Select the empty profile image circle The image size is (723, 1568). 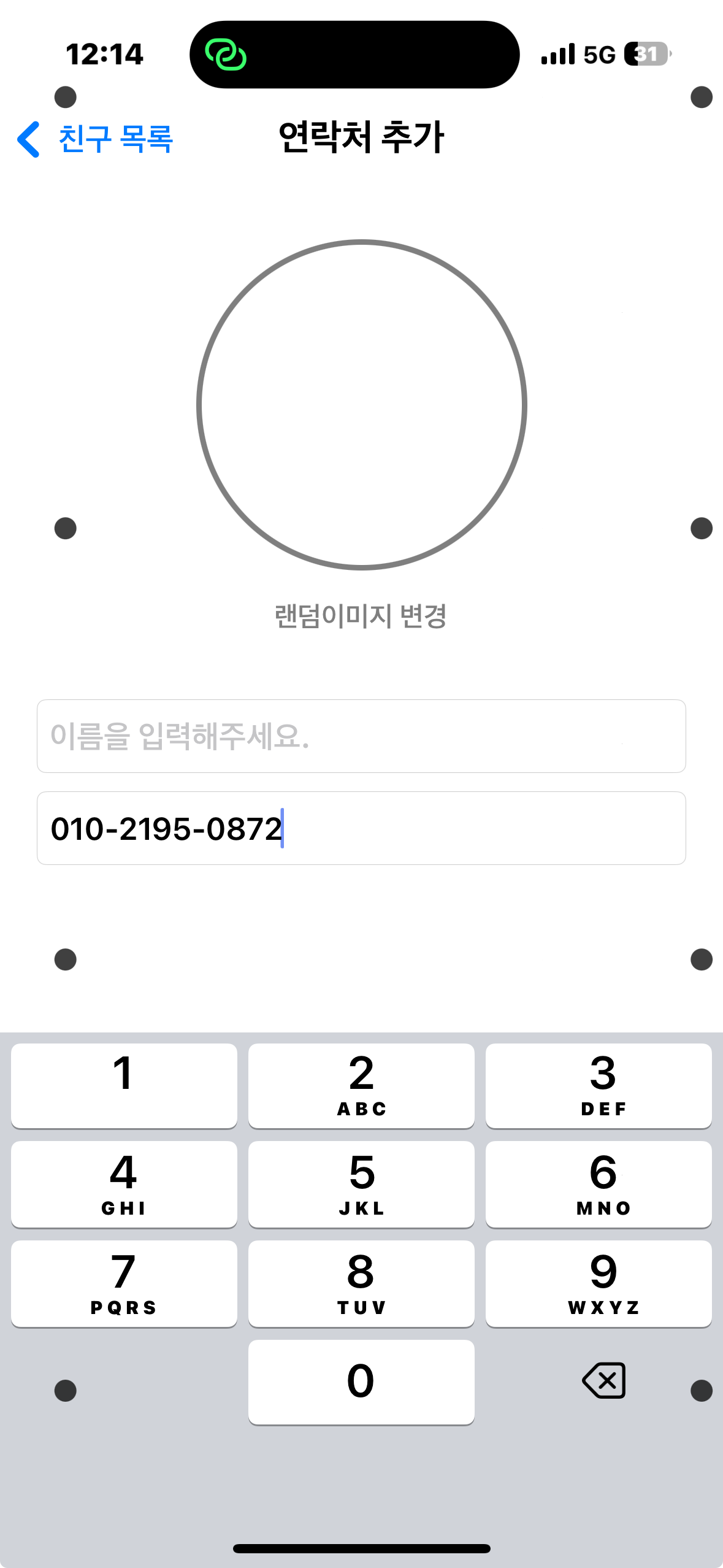[361, 405]
